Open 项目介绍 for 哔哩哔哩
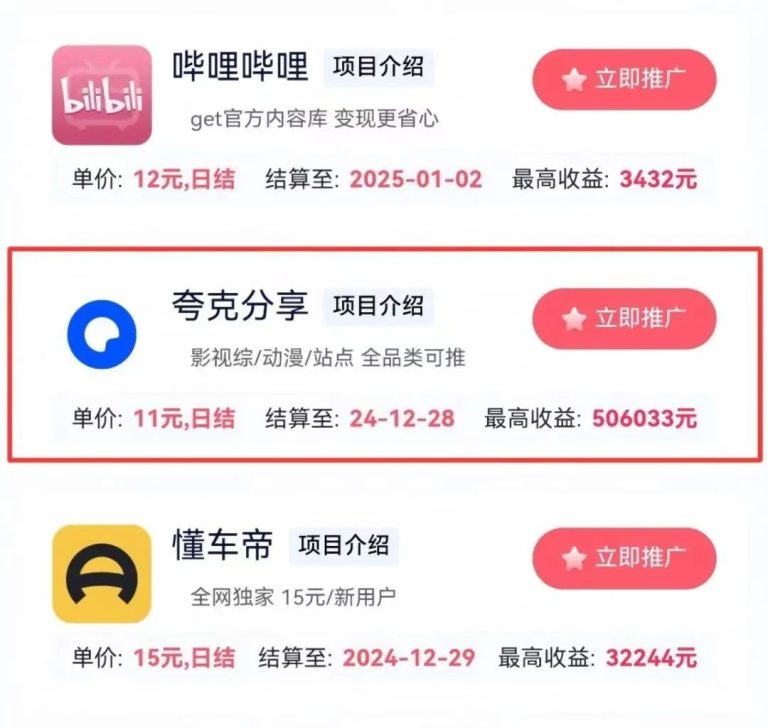 coord(378,67)
